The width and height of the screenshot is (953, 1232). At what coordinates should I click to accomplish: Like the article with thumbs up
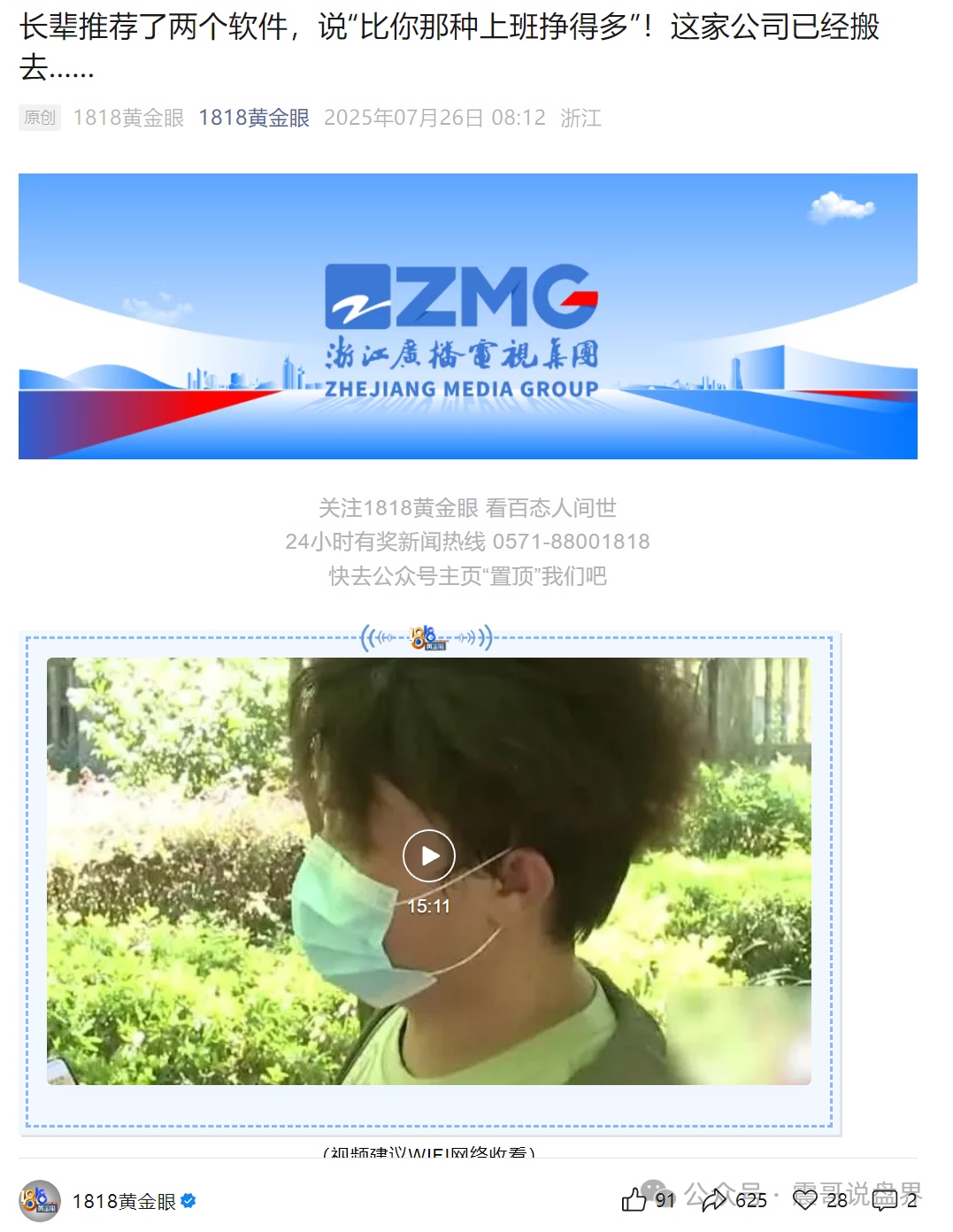point(634,1199)
